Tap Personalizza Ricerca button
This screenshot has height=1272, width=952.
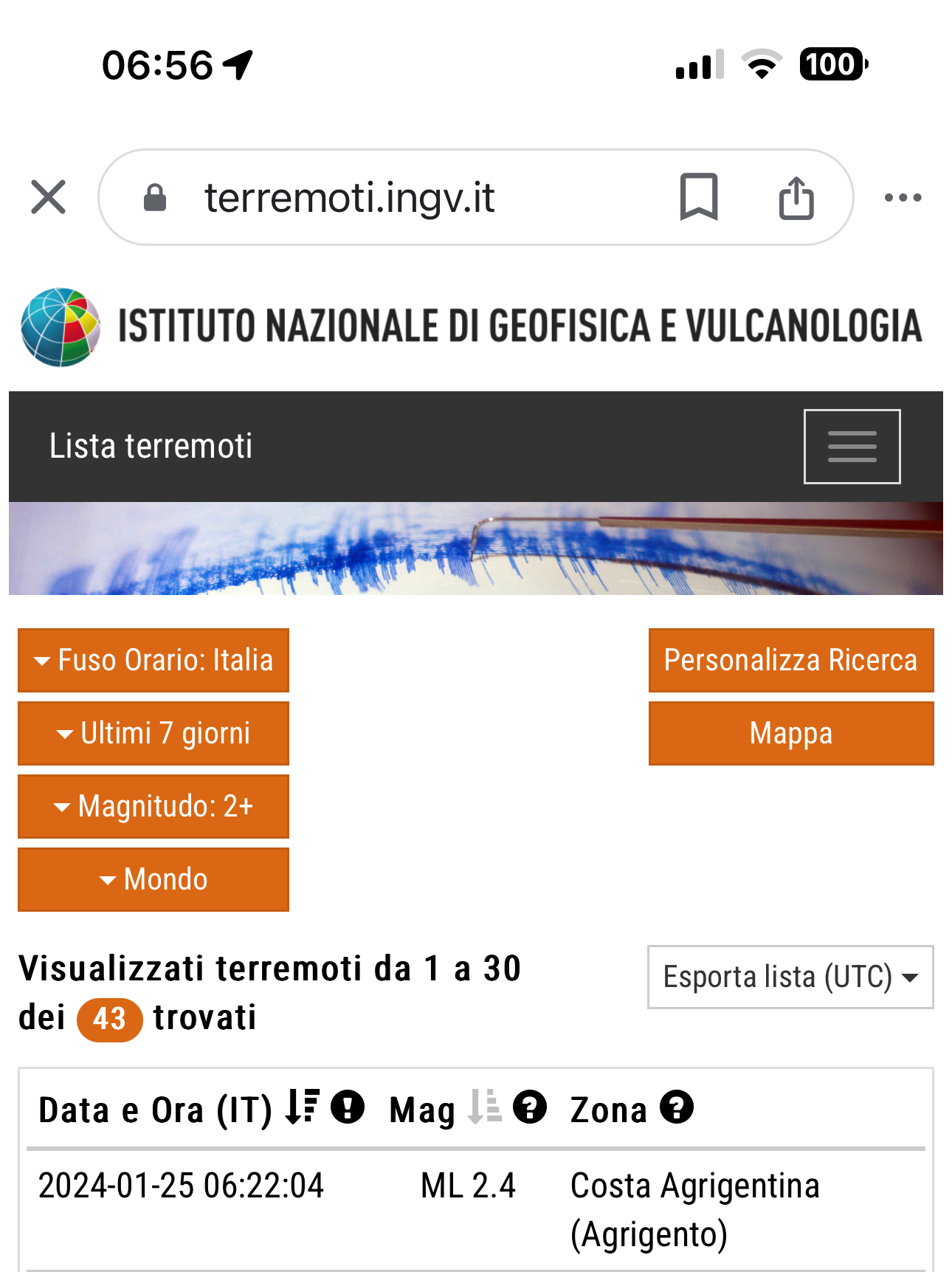click(790, 660)
